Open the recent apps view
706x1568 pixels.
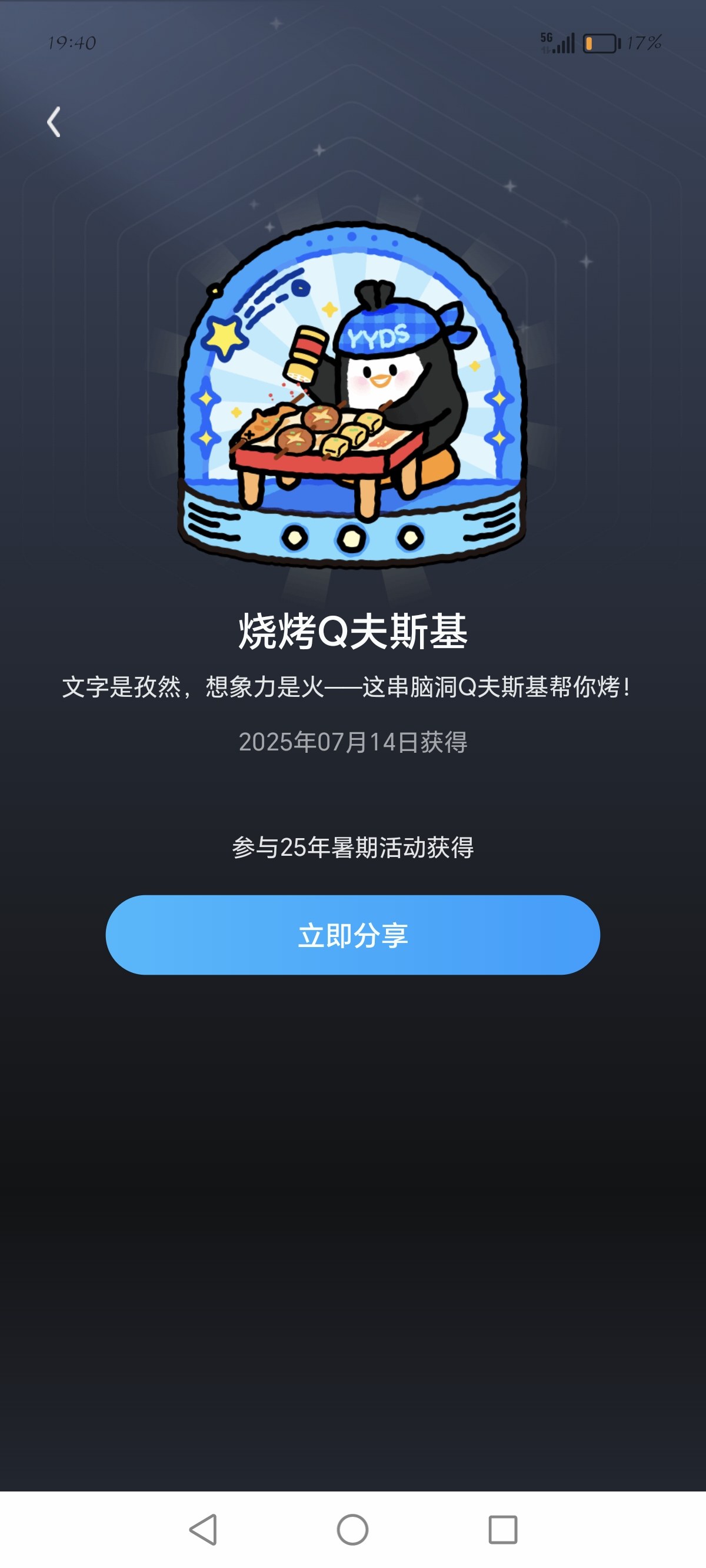tap(502, 1529)
